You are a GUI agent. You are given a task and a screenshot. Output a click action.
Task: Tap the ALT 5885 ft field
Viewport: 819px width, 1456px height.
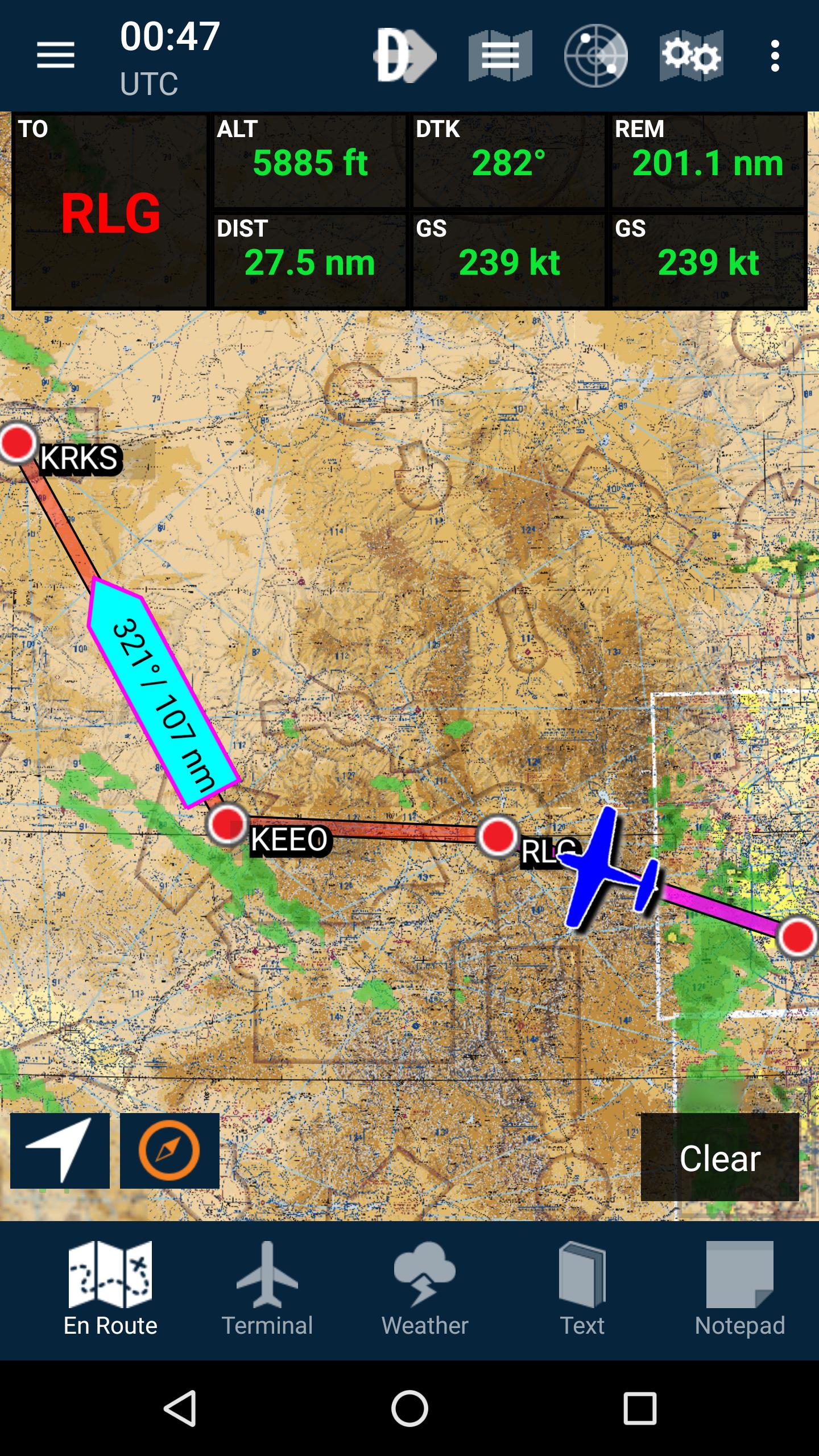point(310,162)
